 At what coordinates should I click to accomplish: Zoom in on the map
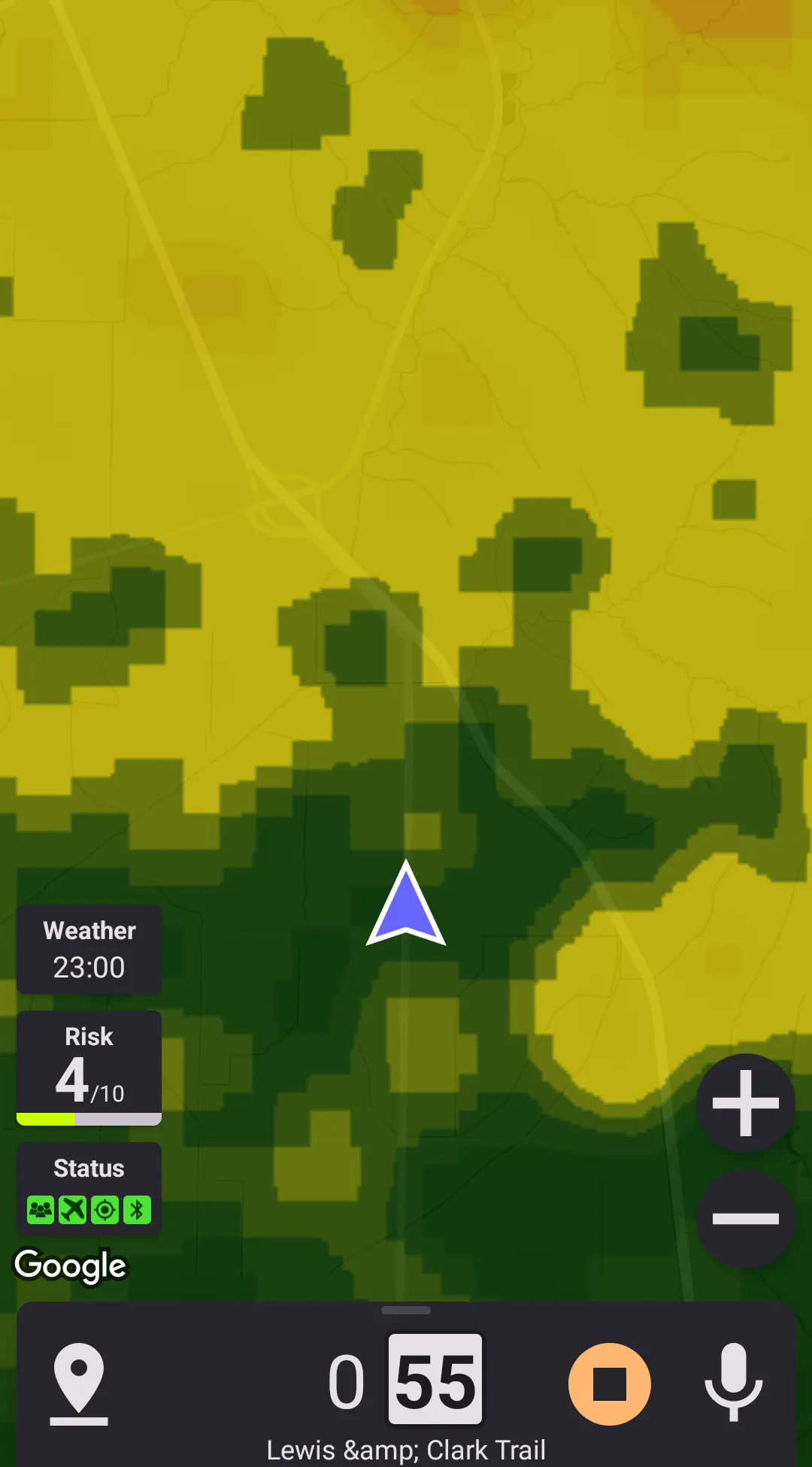[x=745, y=1103]
